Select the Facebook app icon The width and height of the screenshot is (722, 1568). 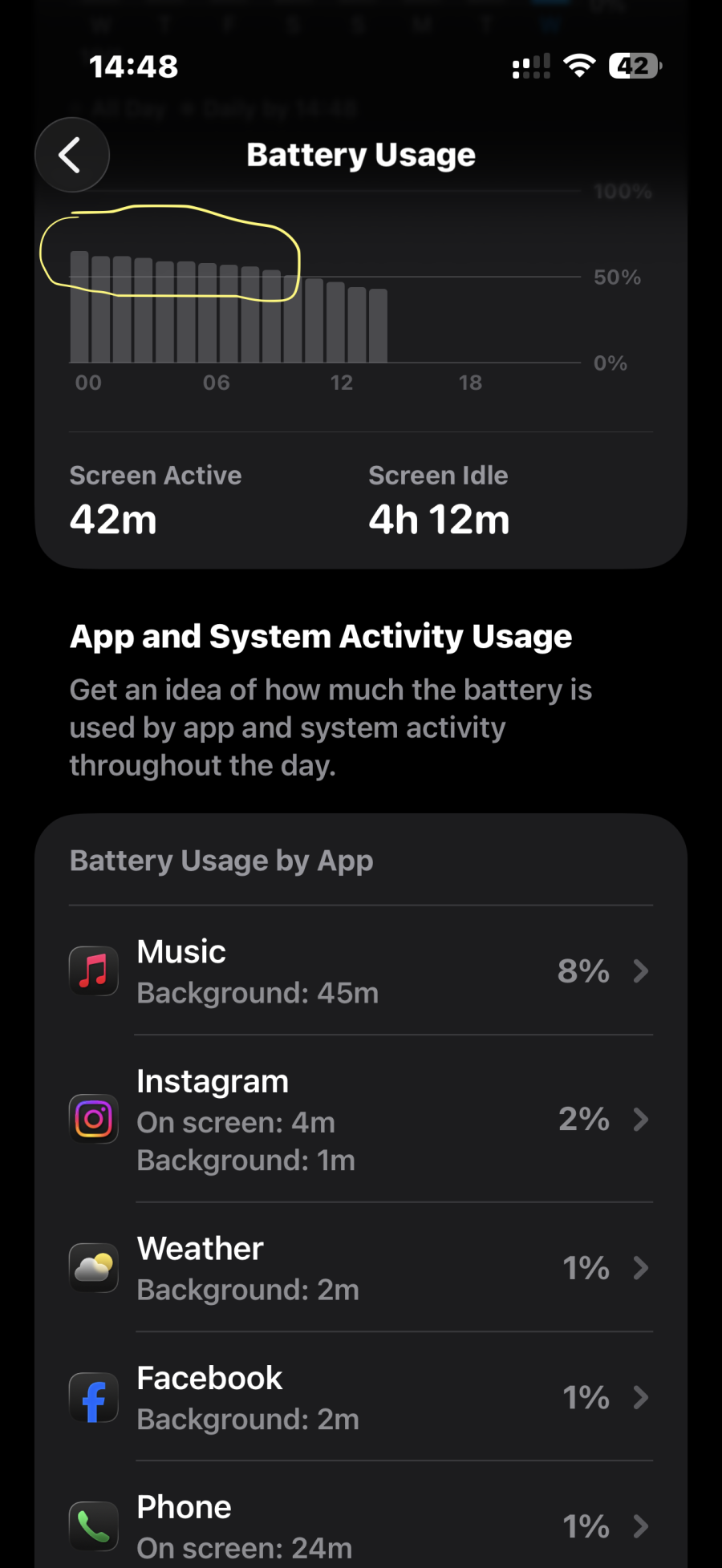pyautogui.click(x=94, y=1397)
